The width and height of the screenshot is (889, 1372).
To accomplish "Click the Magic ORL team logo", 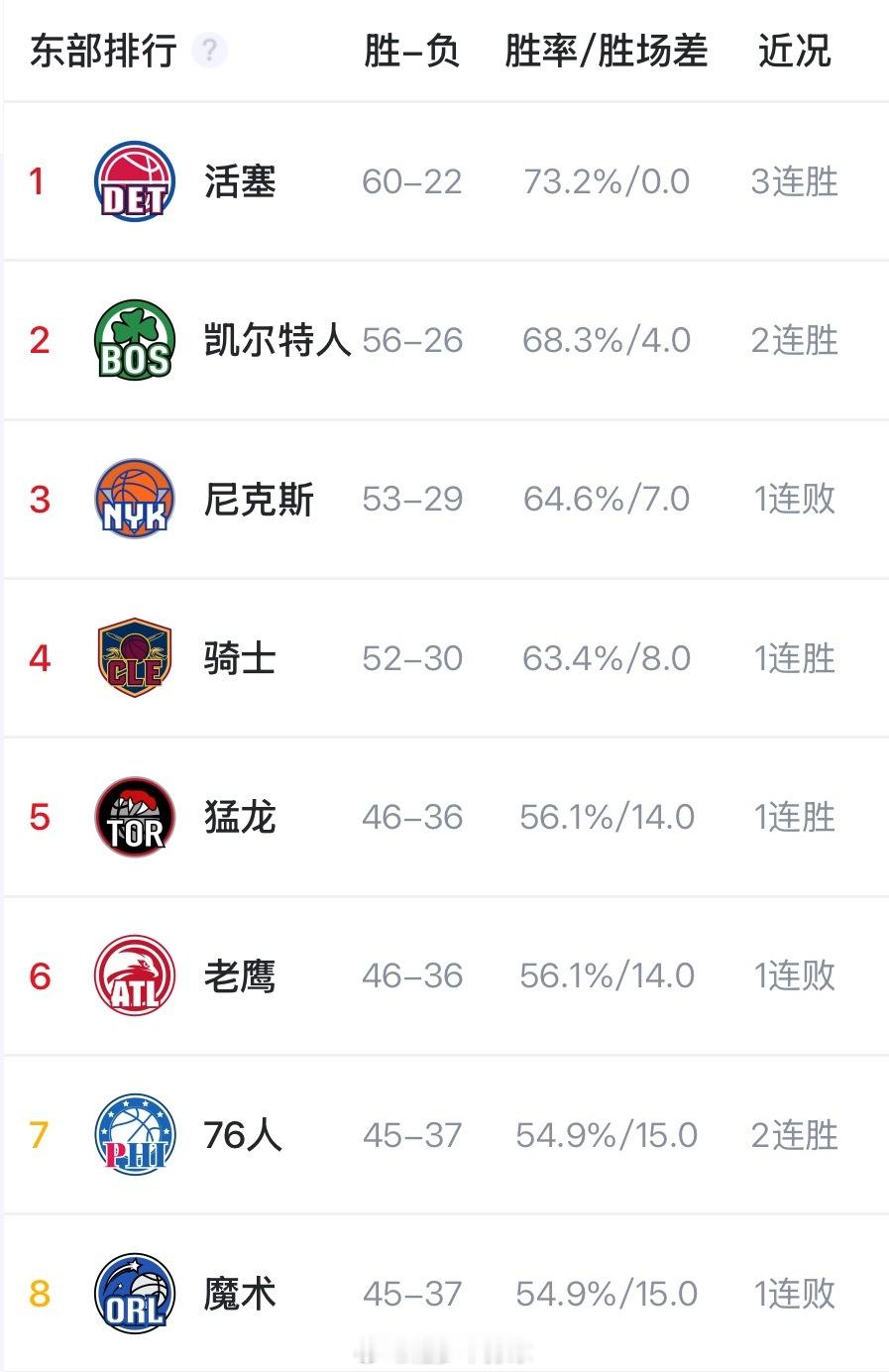I will click(134, 1294).
